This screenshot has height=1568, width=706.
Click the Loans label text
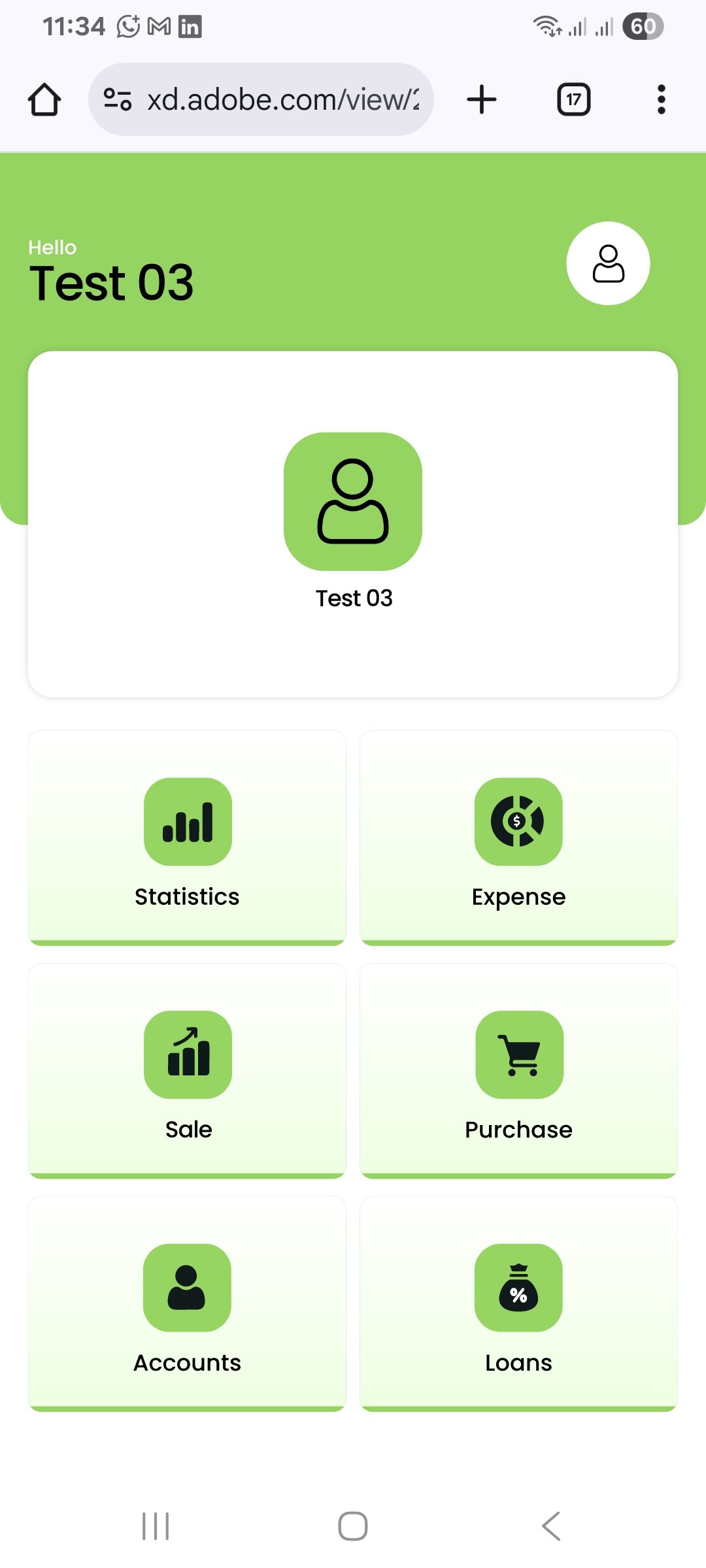(517, 1363)
